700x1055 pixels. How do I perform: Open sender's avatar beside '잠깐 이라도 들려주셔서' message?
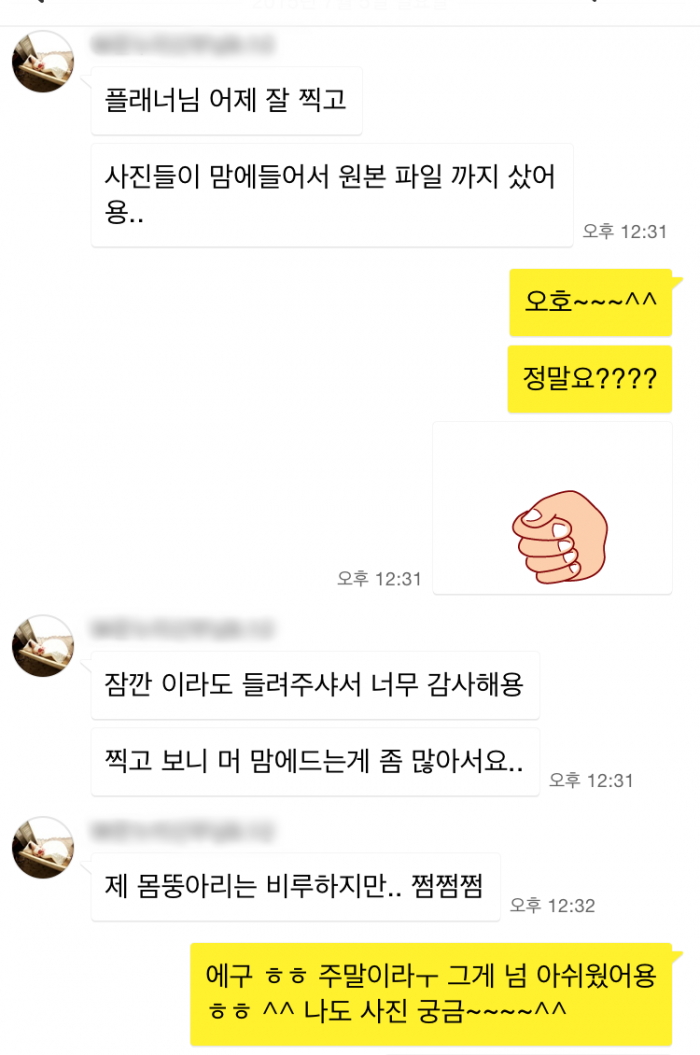43,646
